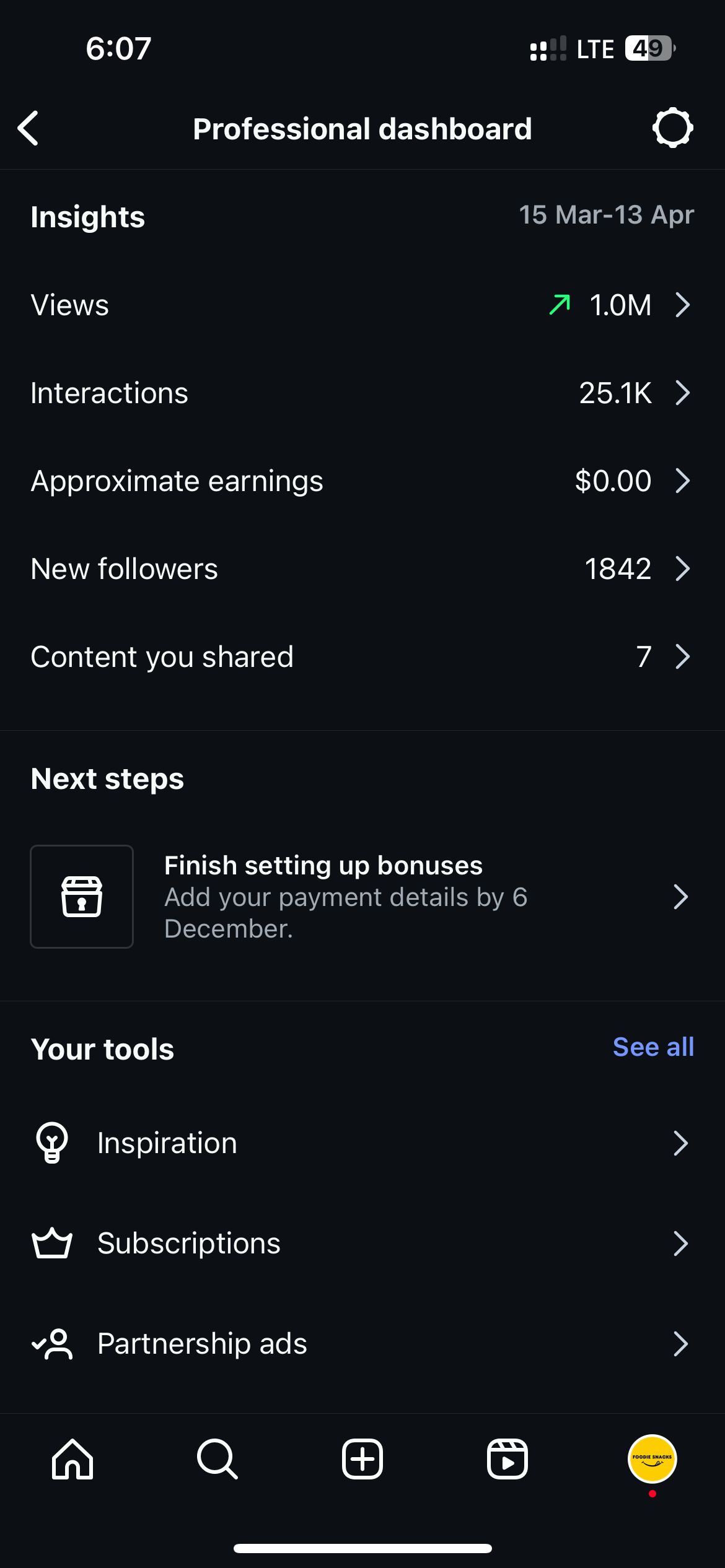The width and height of the screenshot is (725, 1568).
Task: Switch to the Home tab
Action: pyautogui.click(x=72, y=1459)
